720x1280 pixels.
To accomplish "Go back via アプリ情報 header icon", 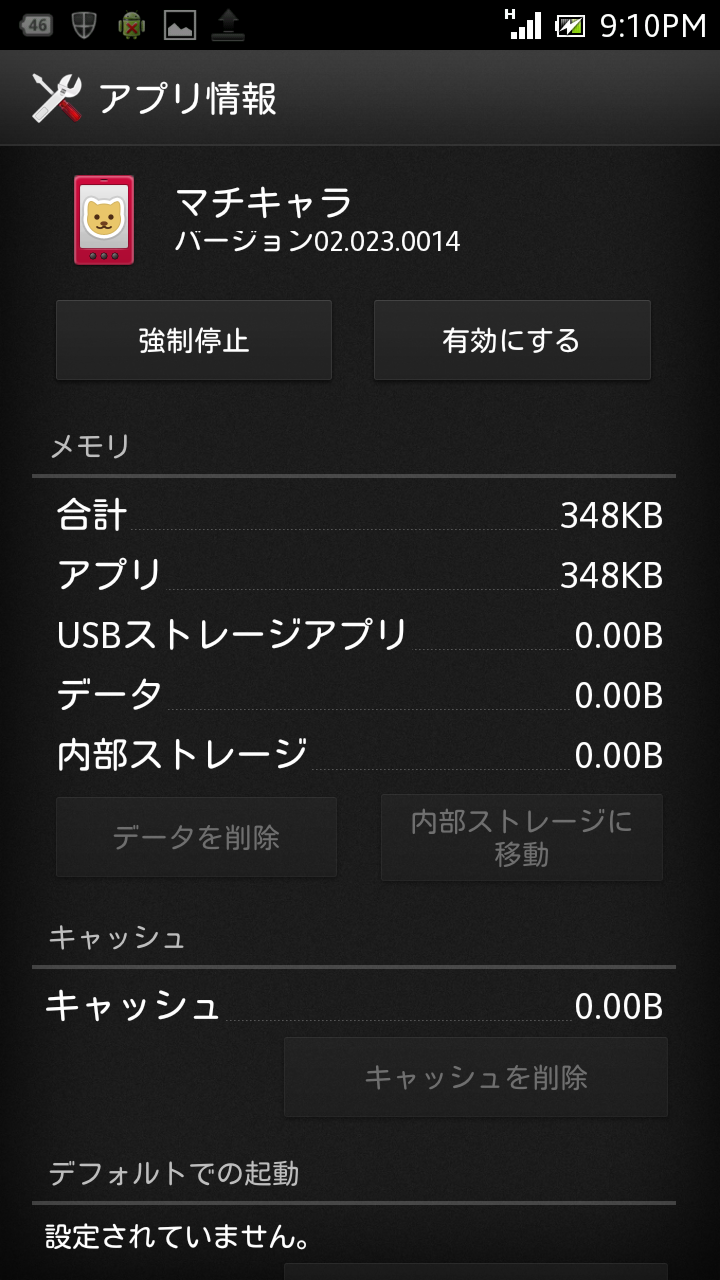I will tap(57, 98).
